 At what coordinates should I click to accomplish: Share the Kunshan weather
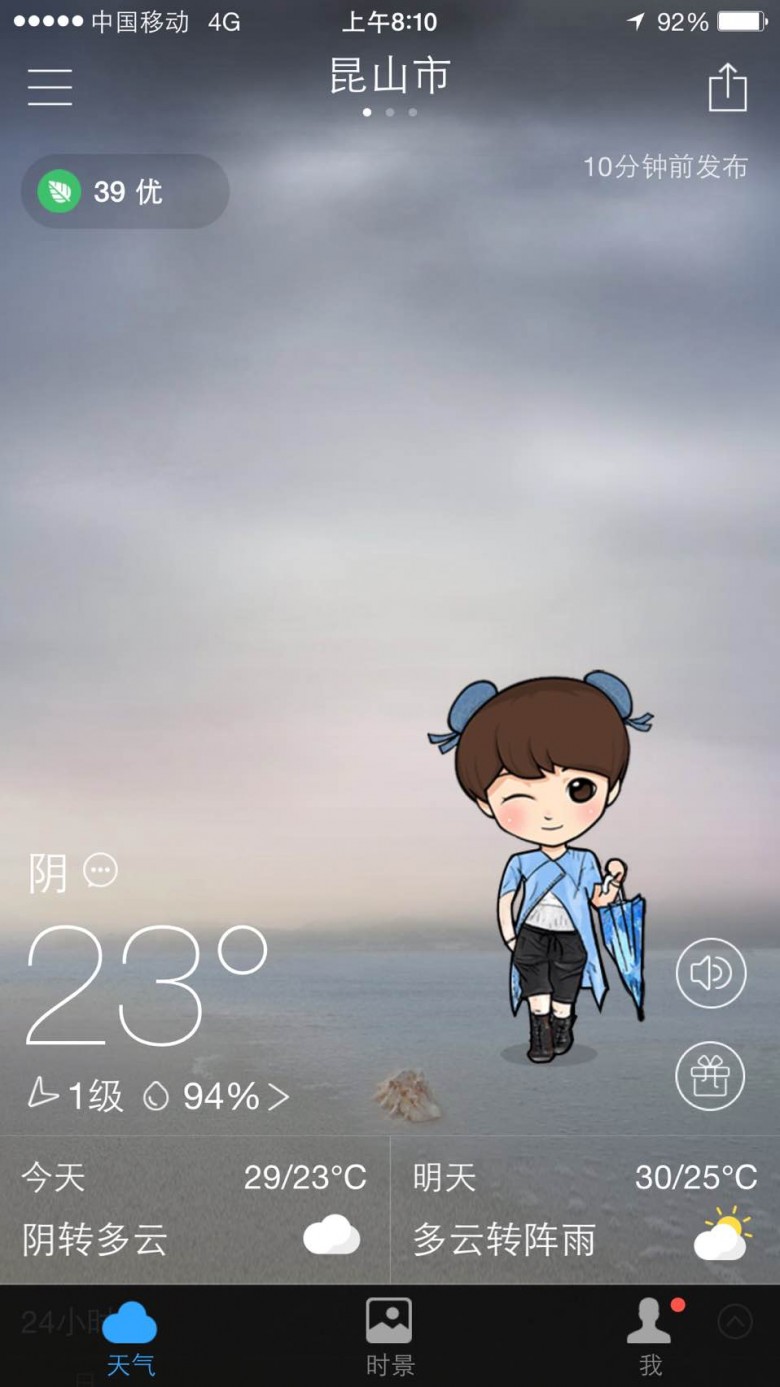(727, 87)
